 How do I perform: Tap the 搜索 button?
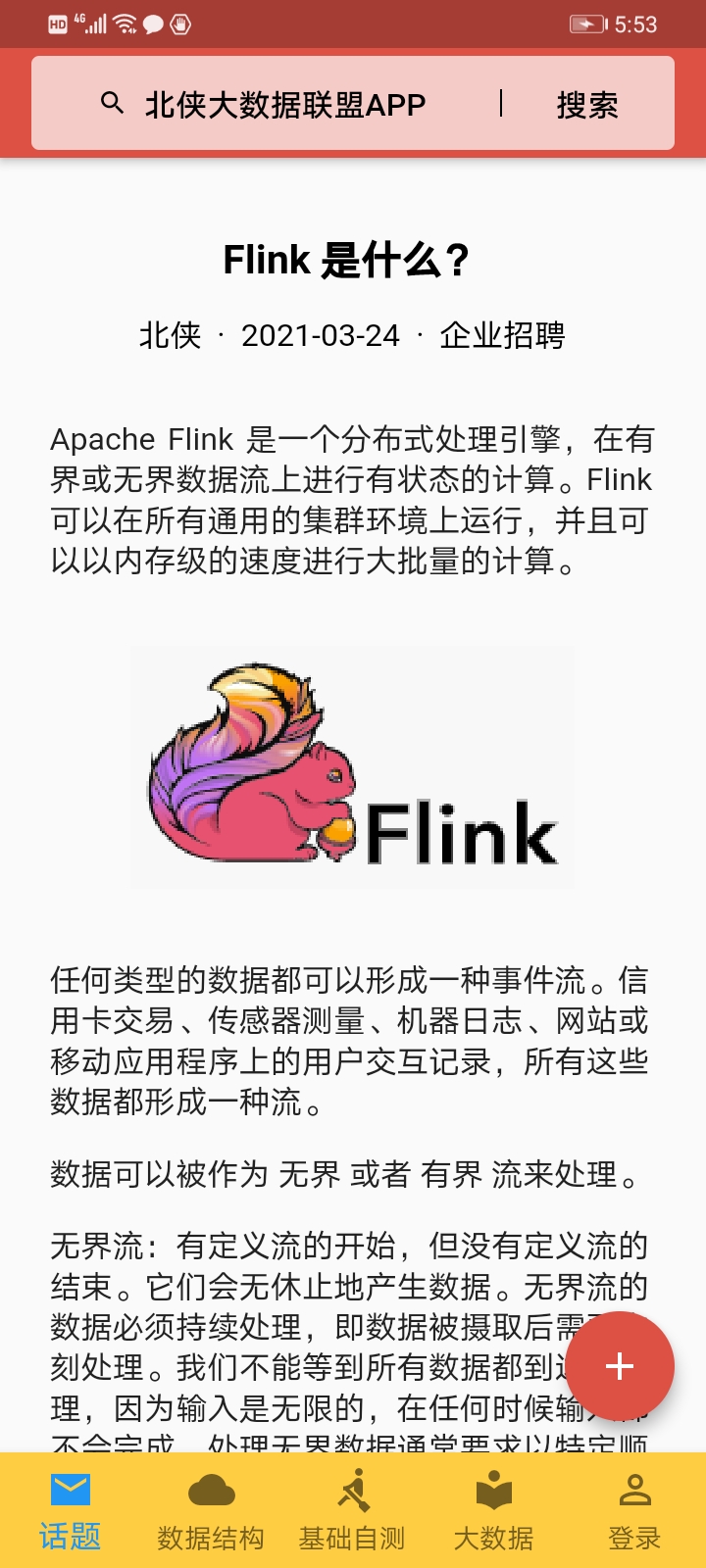(x=586, y=104)
